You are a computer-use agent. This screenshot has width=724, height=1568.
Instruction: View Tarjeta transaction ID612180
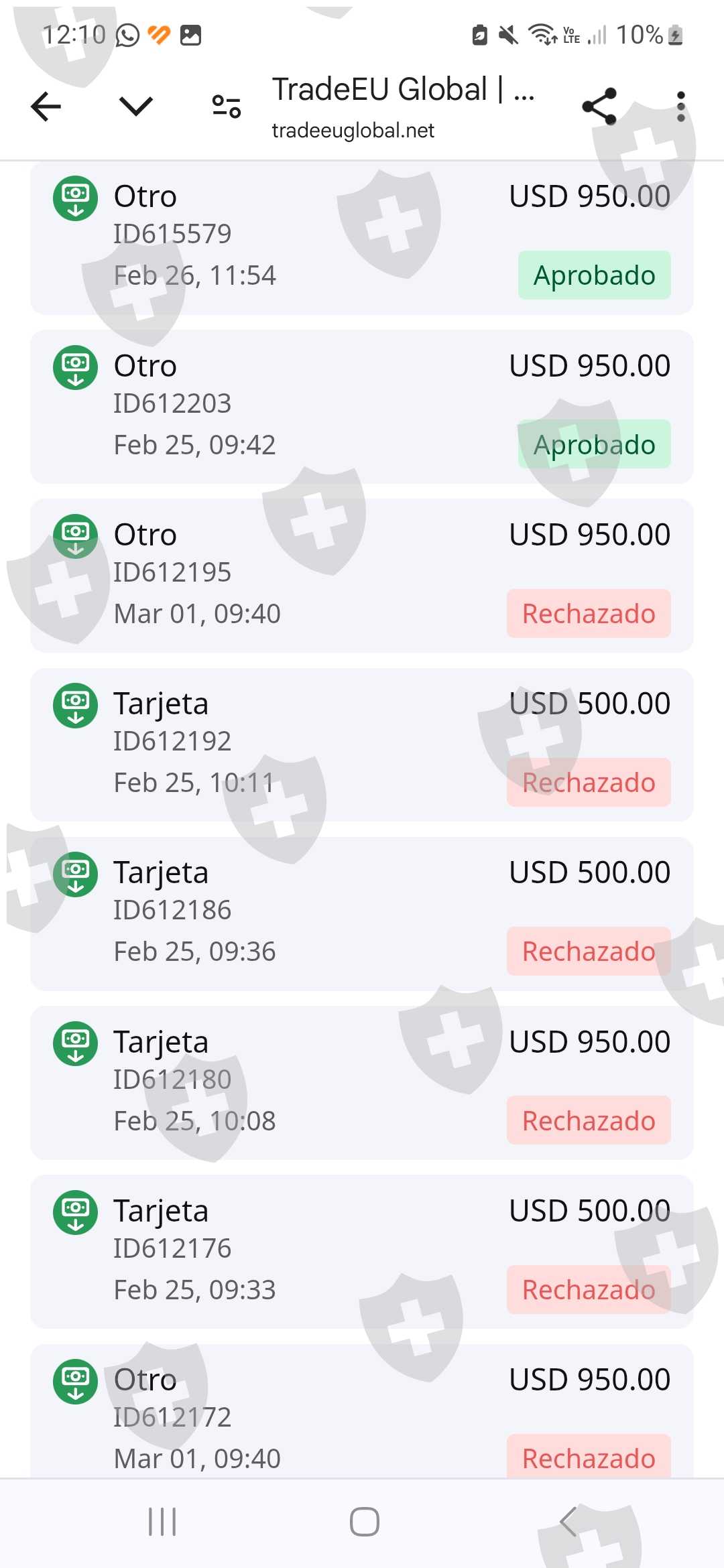(362, 1082)
